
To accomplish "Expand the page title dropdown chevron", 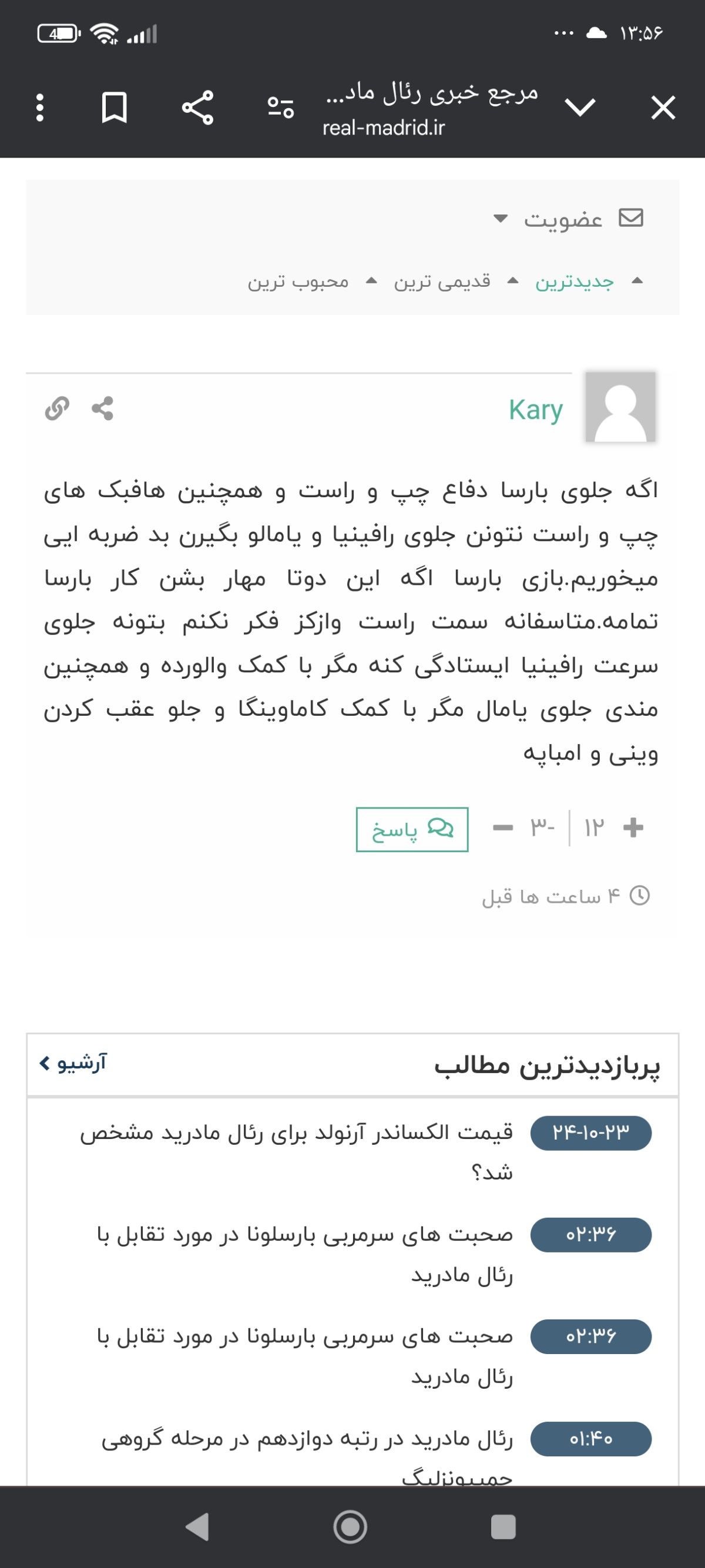I will 580,108.
